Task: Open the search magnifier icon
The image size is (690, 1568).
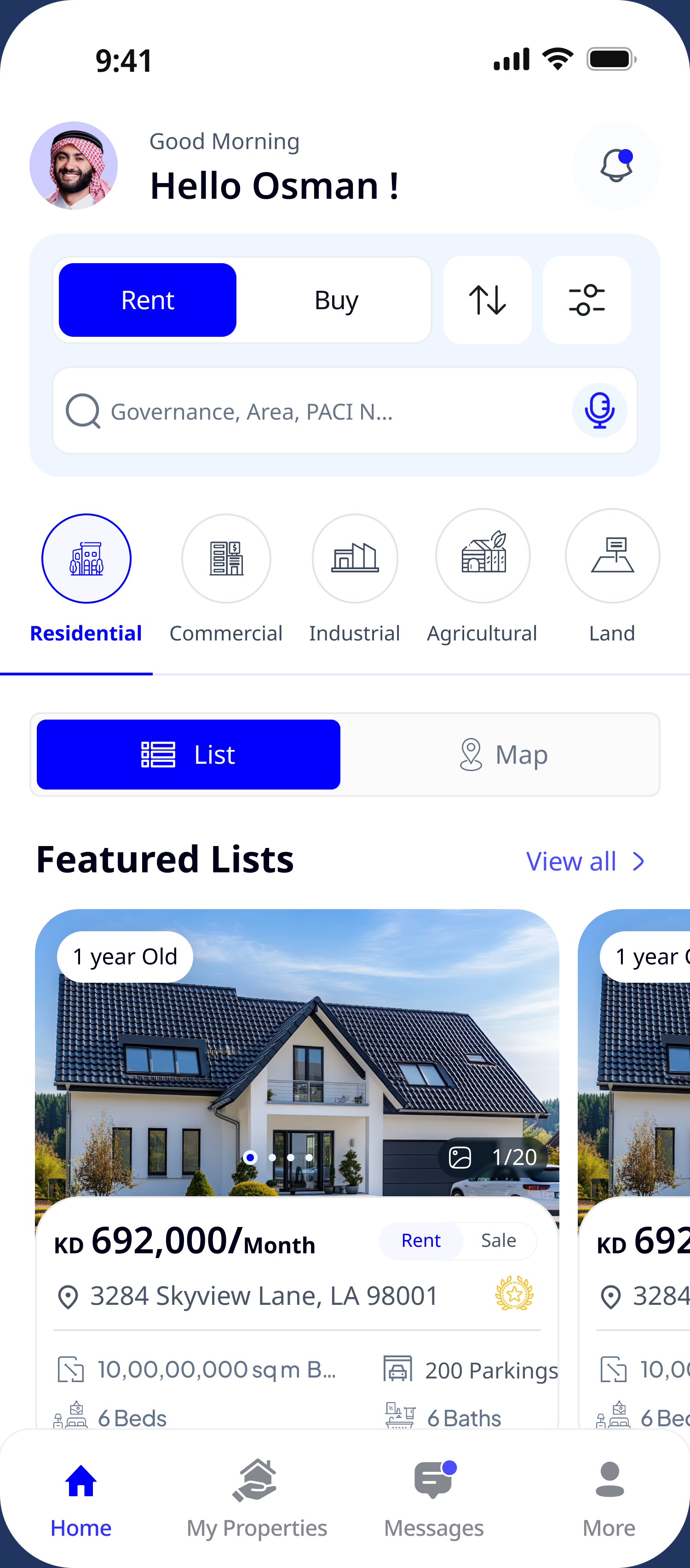Action: tap(83, 411)
